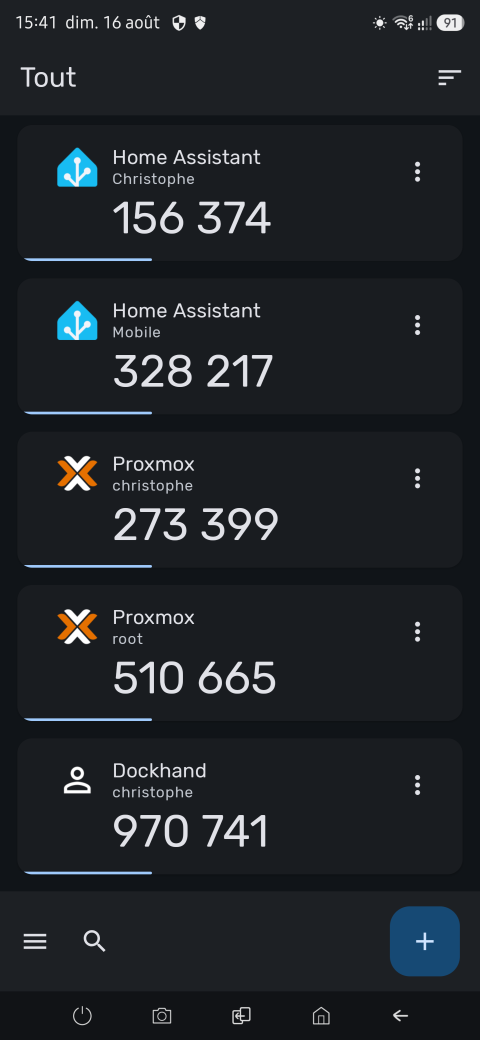Search the authenticator entries
The height and width of the screenshot is (1040, 480).
point(95,941)
